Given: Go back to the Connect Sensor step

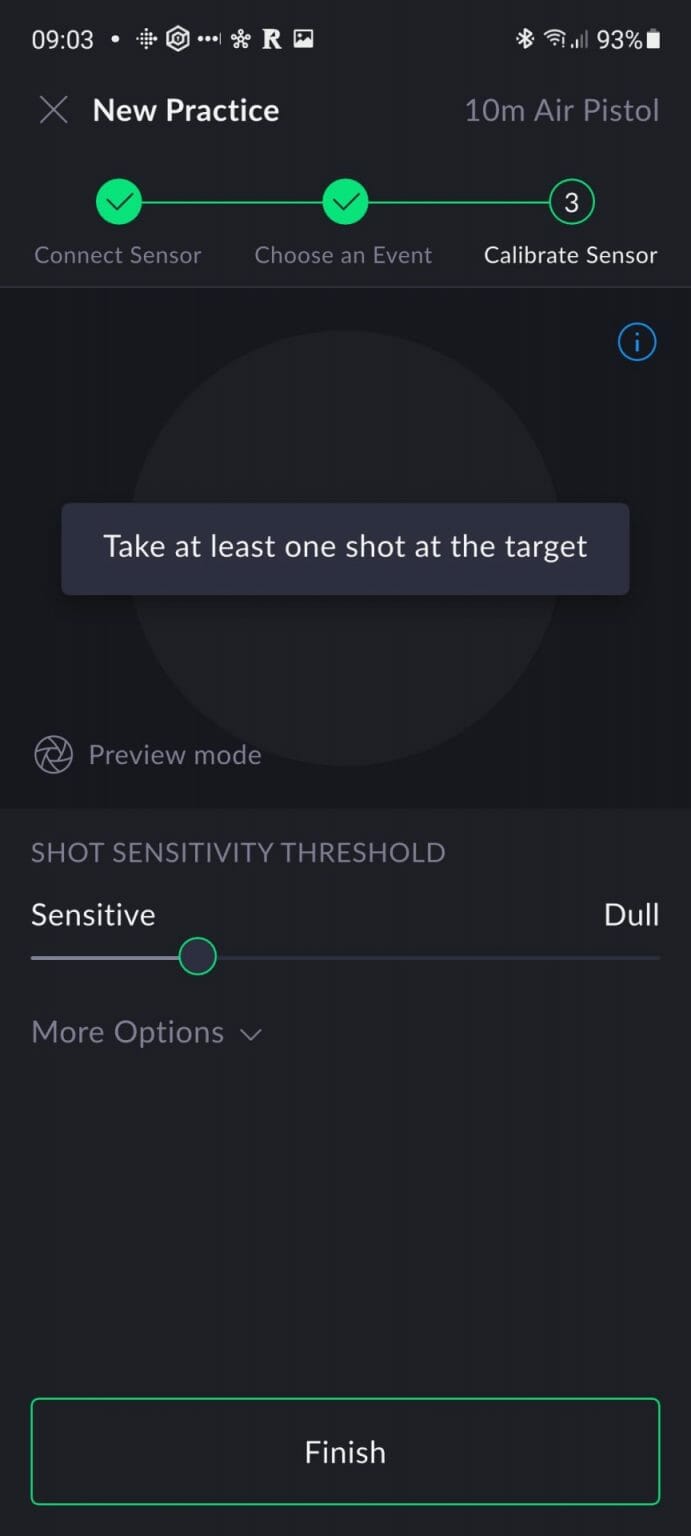Looking at the screenshot, I should point(119,203).
